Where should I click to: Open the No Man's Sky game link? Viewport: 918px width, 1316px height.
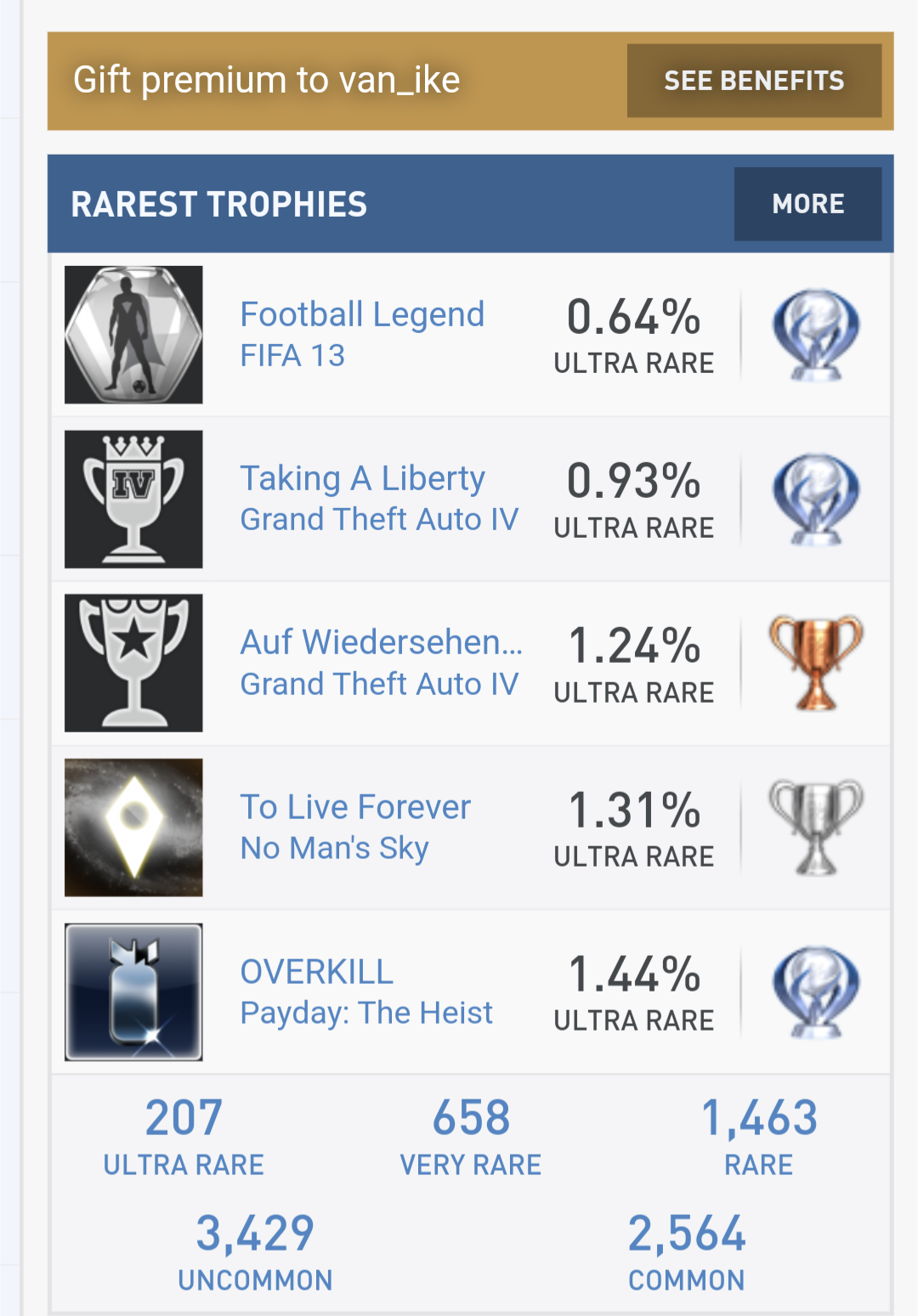tap(334, 848)
